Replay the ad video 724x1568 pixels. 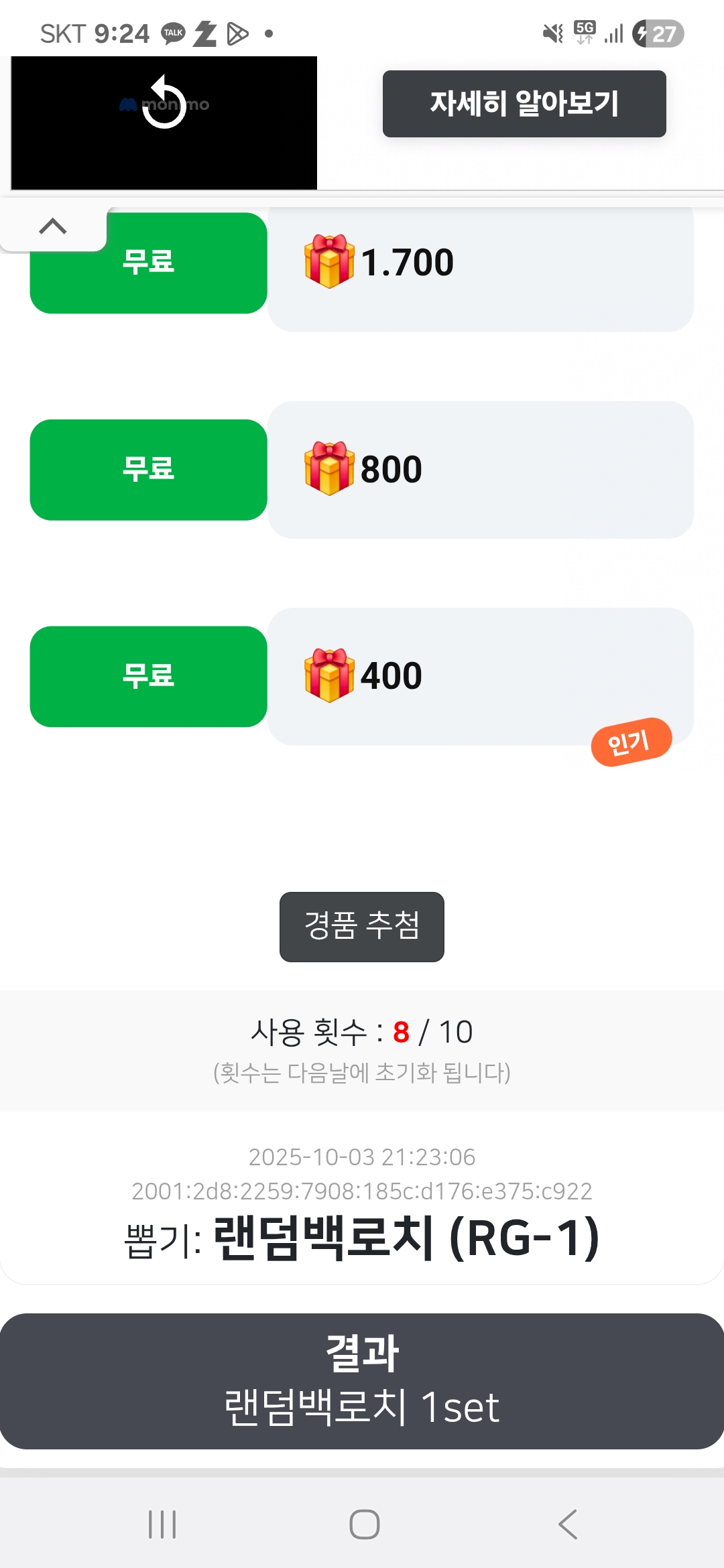click(x=164, y=104)
